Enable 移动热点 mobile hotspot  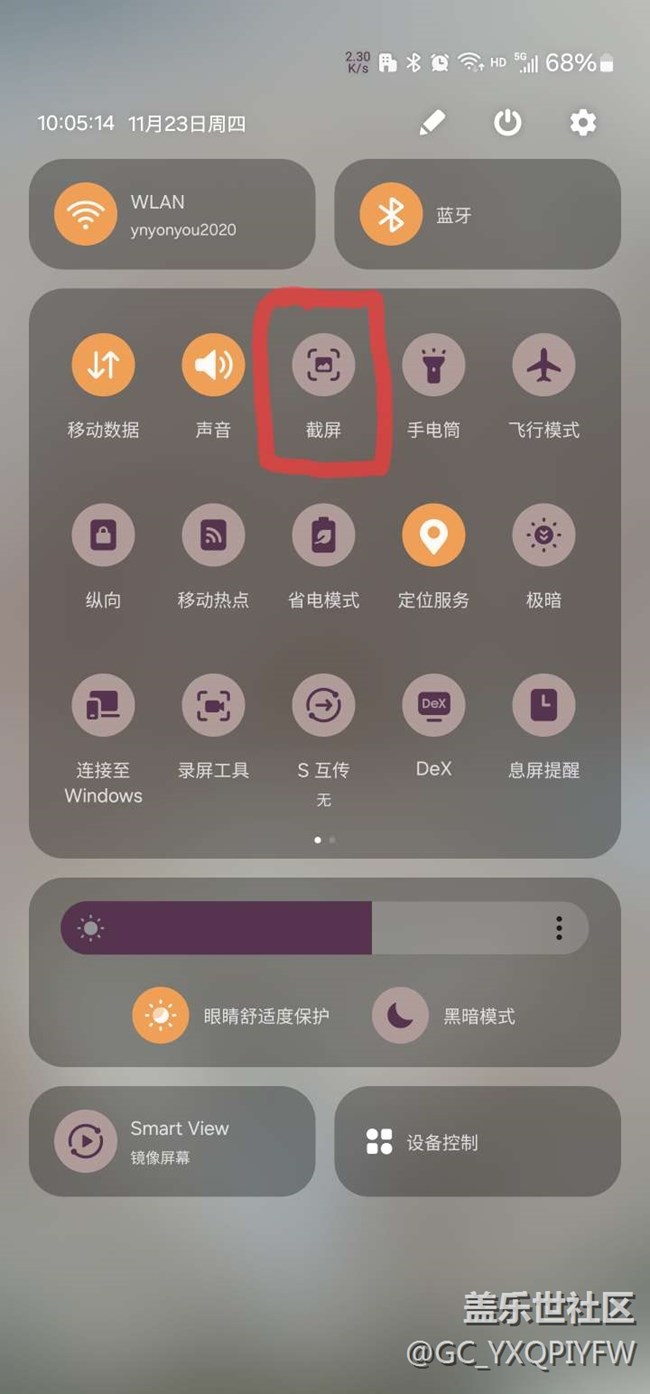point(213,535)
